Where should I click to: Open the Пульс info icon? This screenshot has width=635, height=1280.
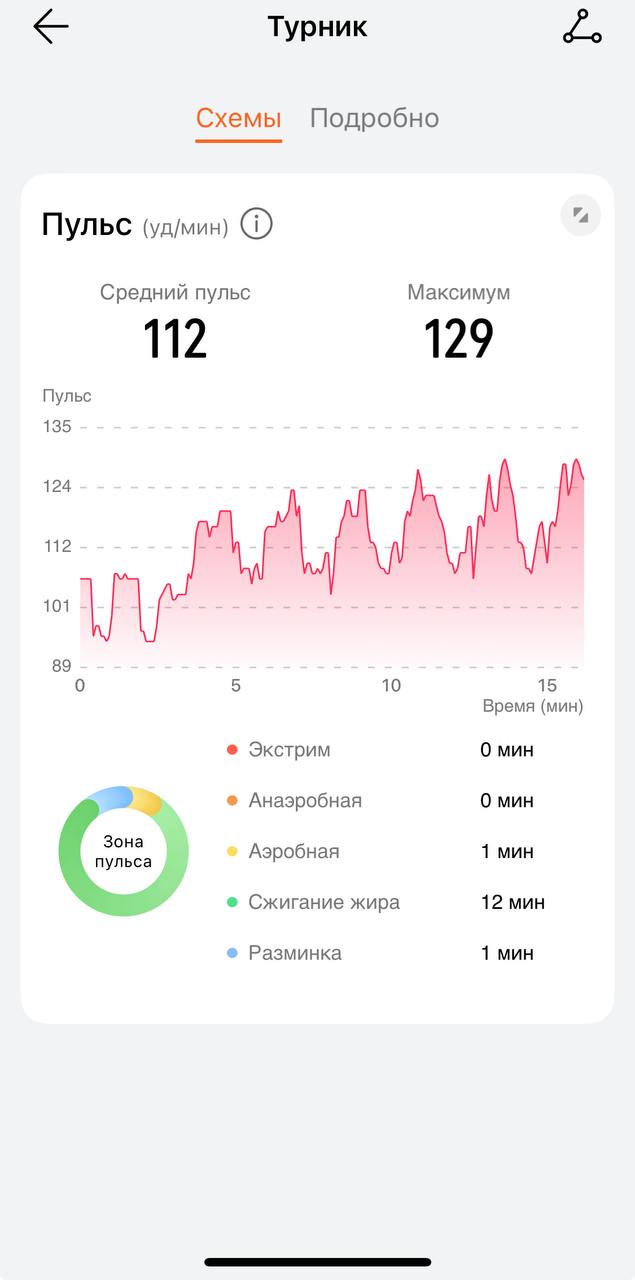[257, 224]
